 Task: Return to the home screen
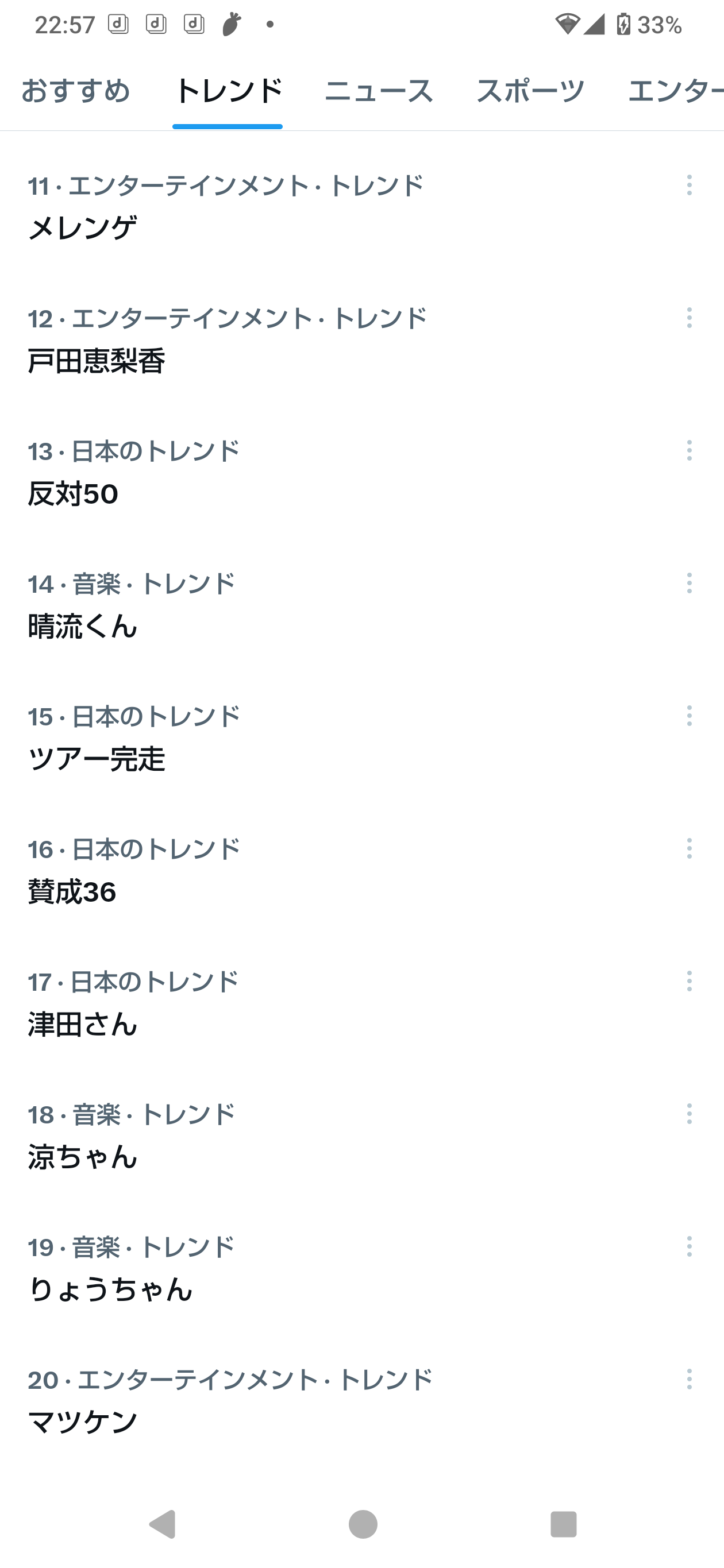click(x=363, y=1525)
